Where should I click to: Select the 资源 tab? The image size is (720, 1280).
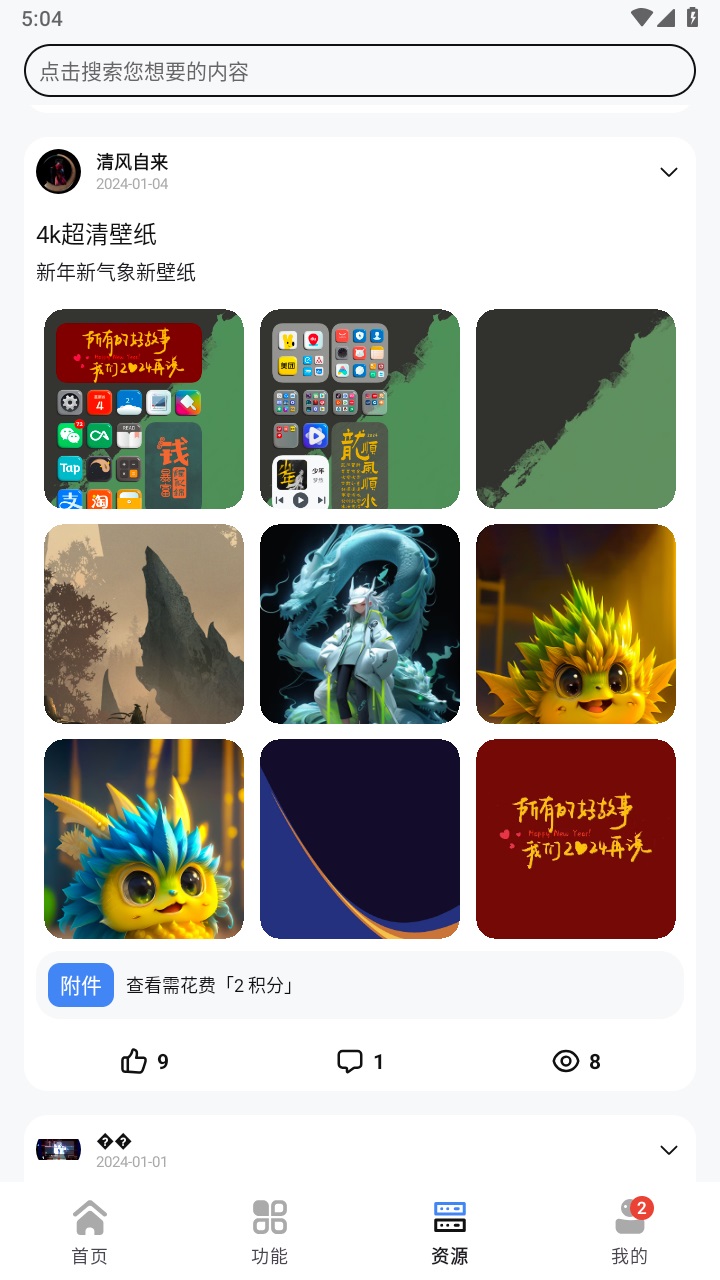point(450,1232)
